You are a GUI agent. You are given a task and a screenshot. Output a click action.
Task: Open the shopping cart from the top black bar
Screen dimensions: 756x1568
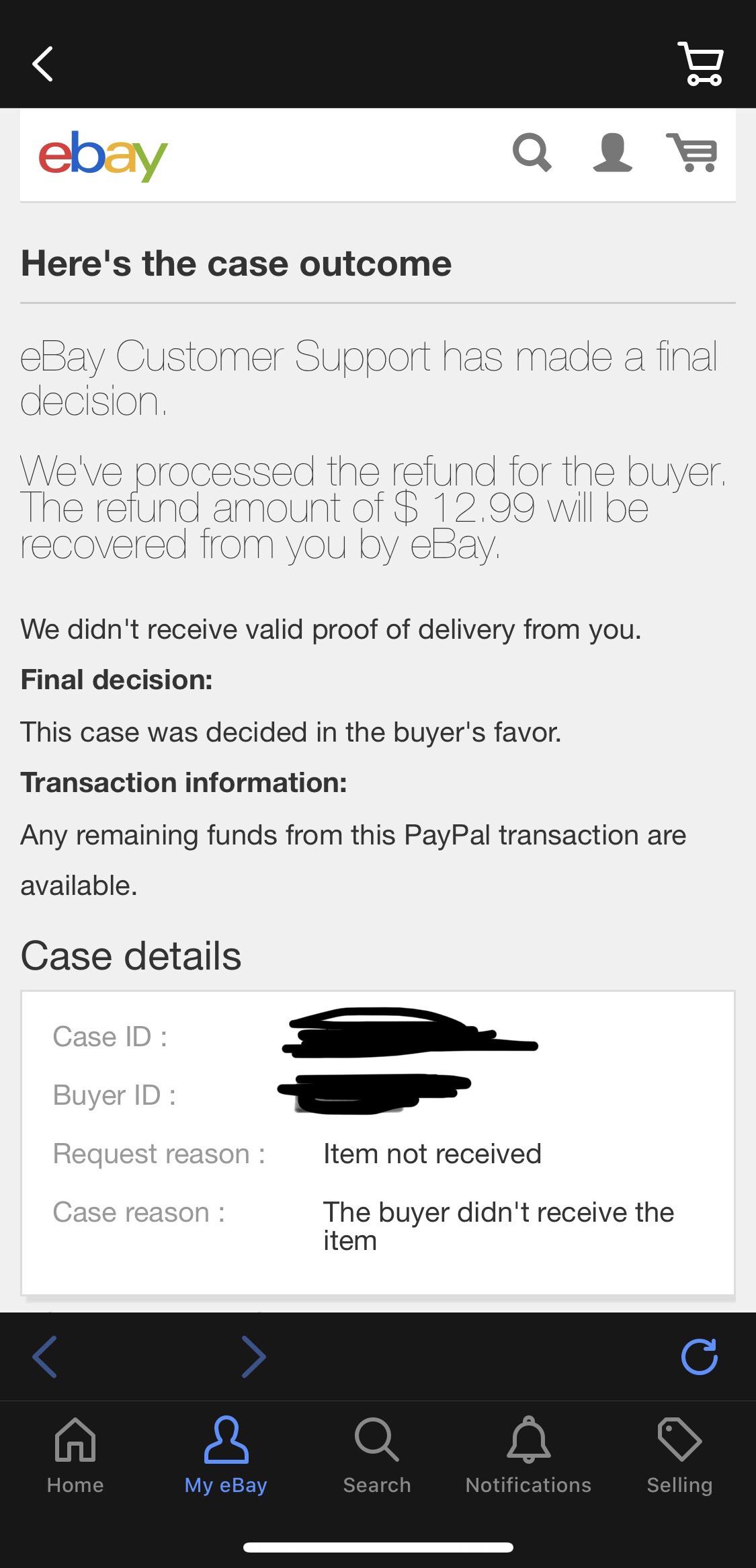702,64
